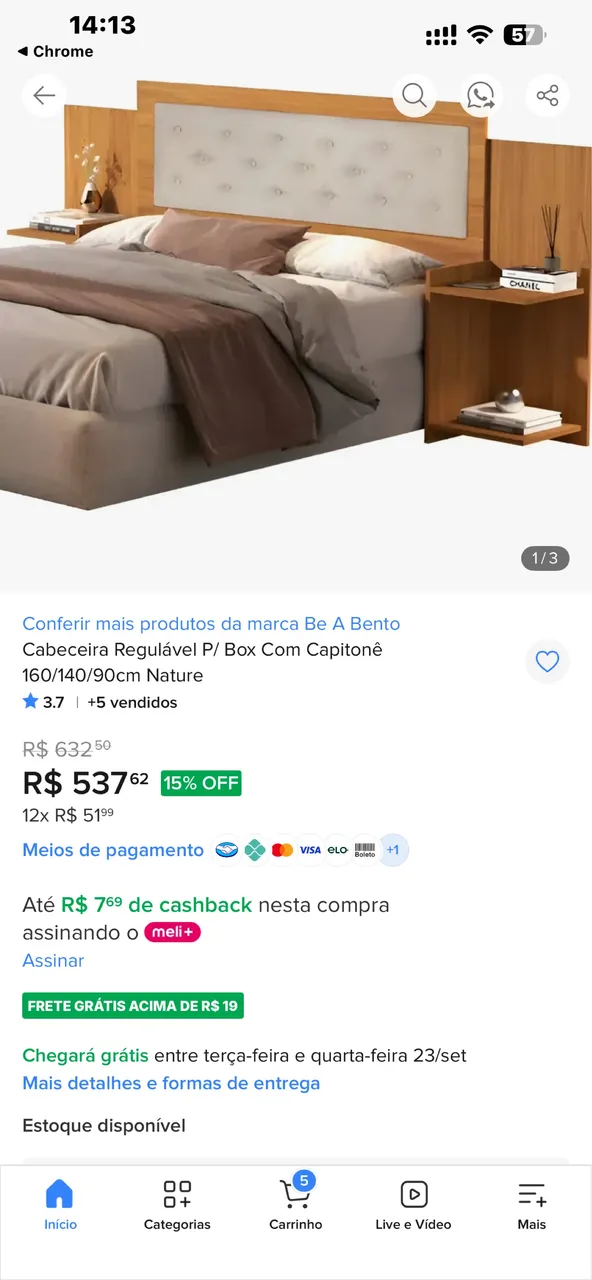Share product via the WhatsApp icon
The width and height of the screenshot is (592, 1280).
click(481, 96)
